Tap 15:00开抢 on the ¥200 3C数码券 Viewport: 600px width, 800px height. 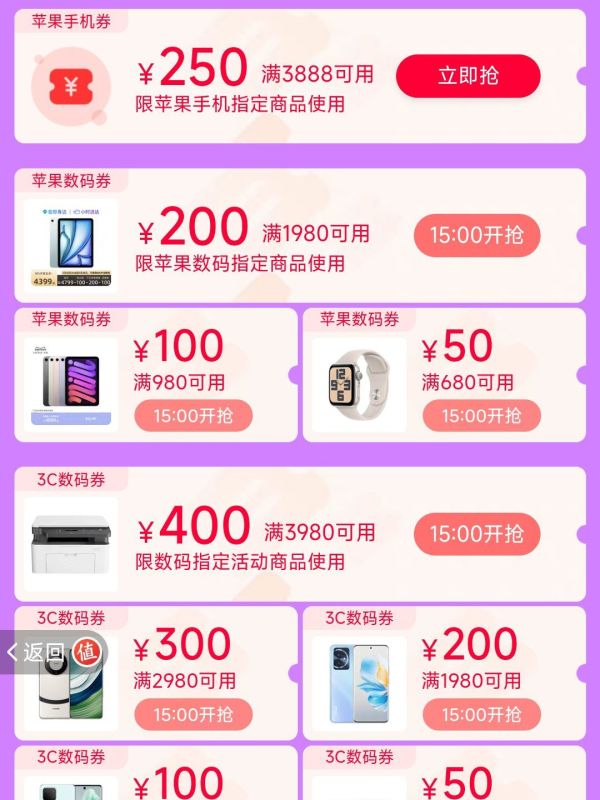pyautogui.click(x=481, y=714)
